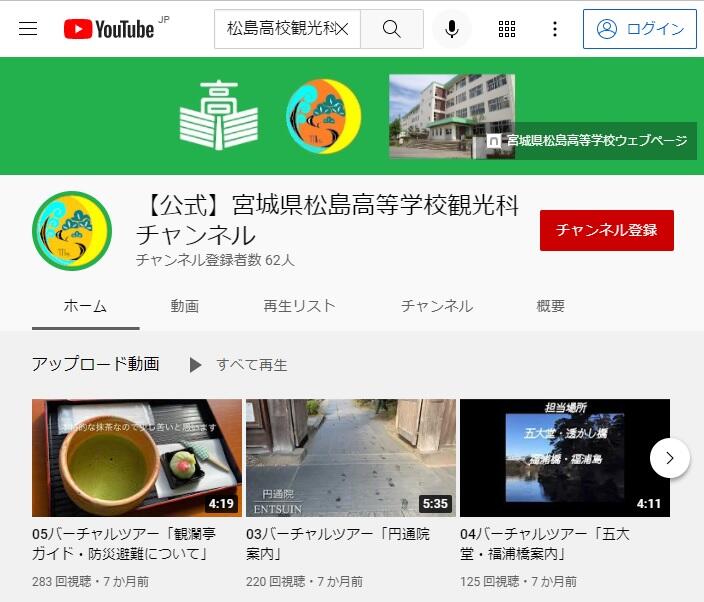Open the hamburger guide menu

[x=28, y=29]
